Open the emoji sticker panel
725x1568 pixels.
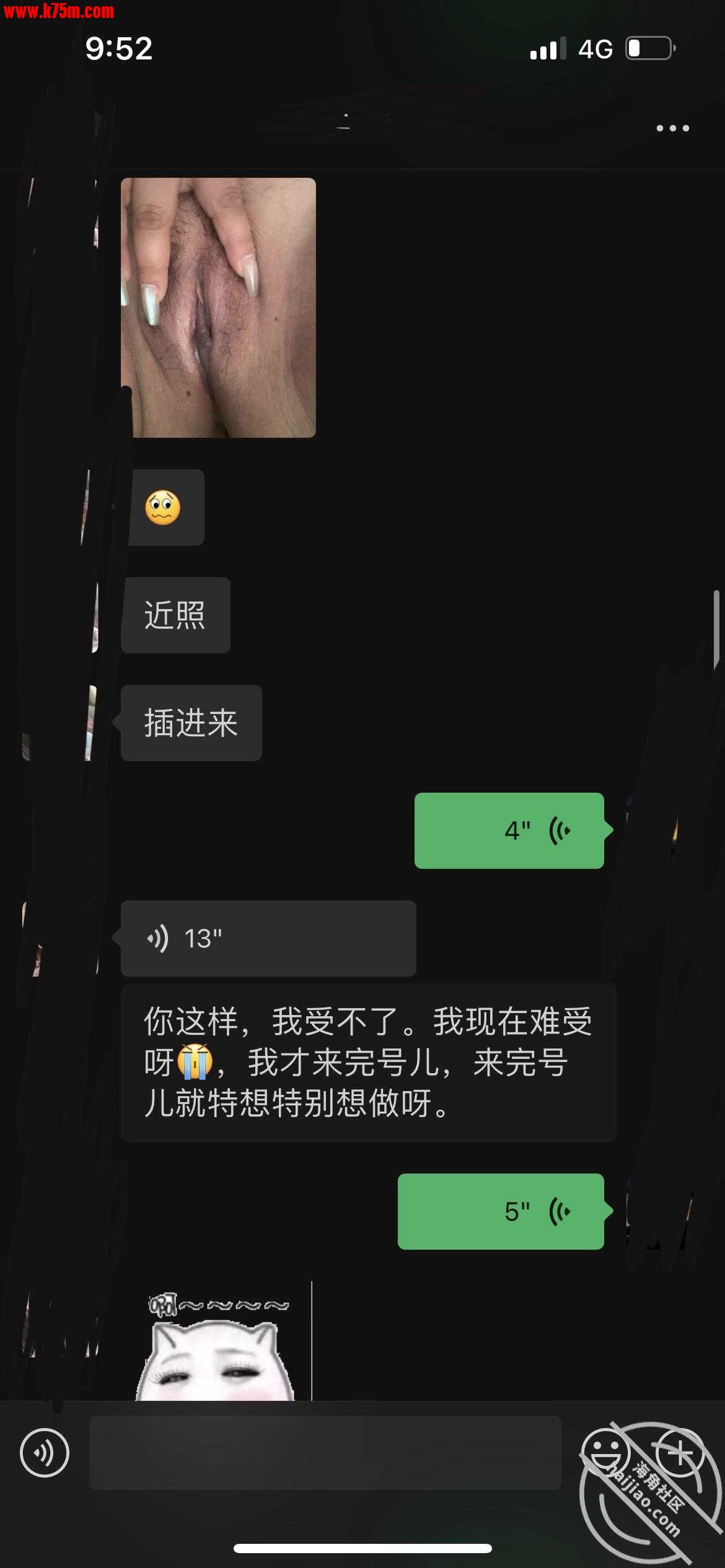point(605,1453)
